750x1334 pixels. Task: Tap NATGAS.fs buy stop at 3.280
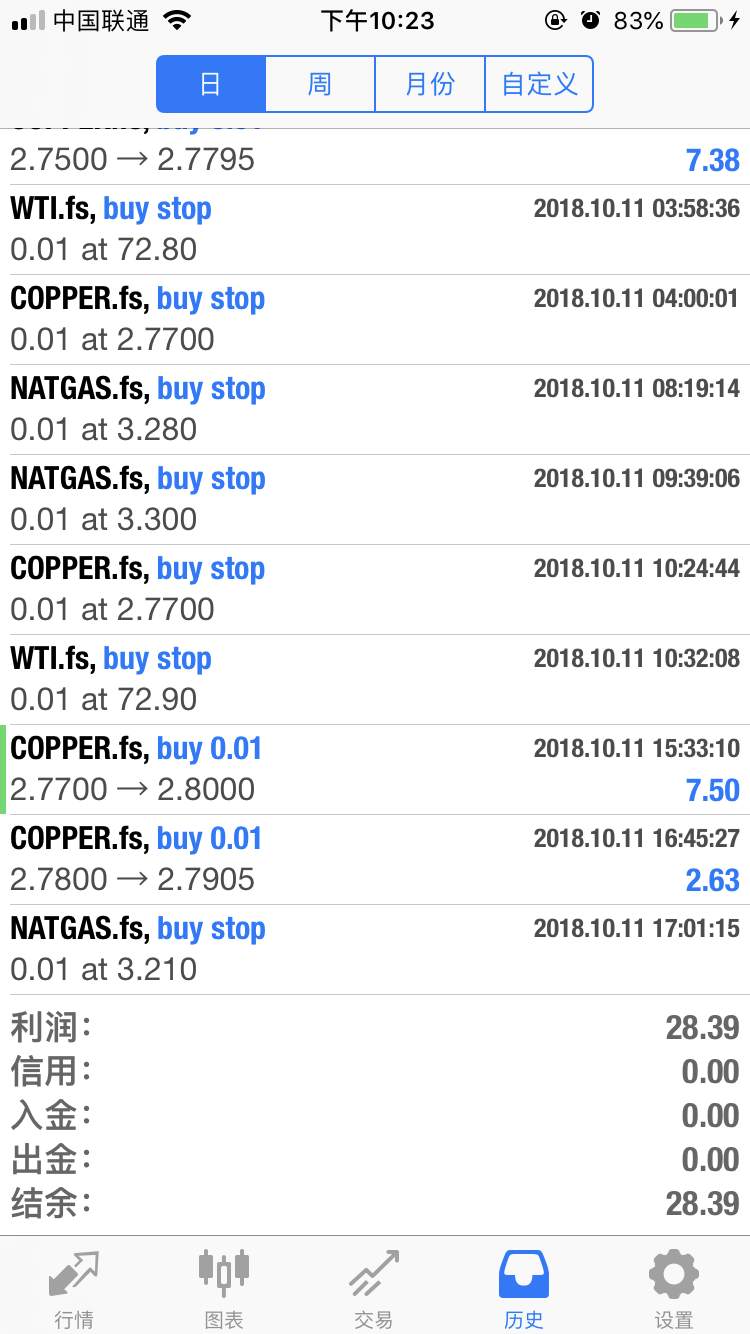pos(375,409)
